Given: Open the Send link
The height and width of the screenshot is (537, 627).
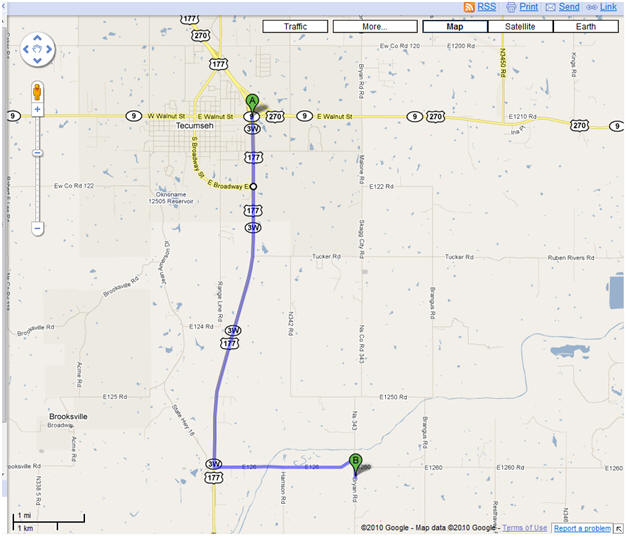Looking at the screenshot, I should (568, 7).
